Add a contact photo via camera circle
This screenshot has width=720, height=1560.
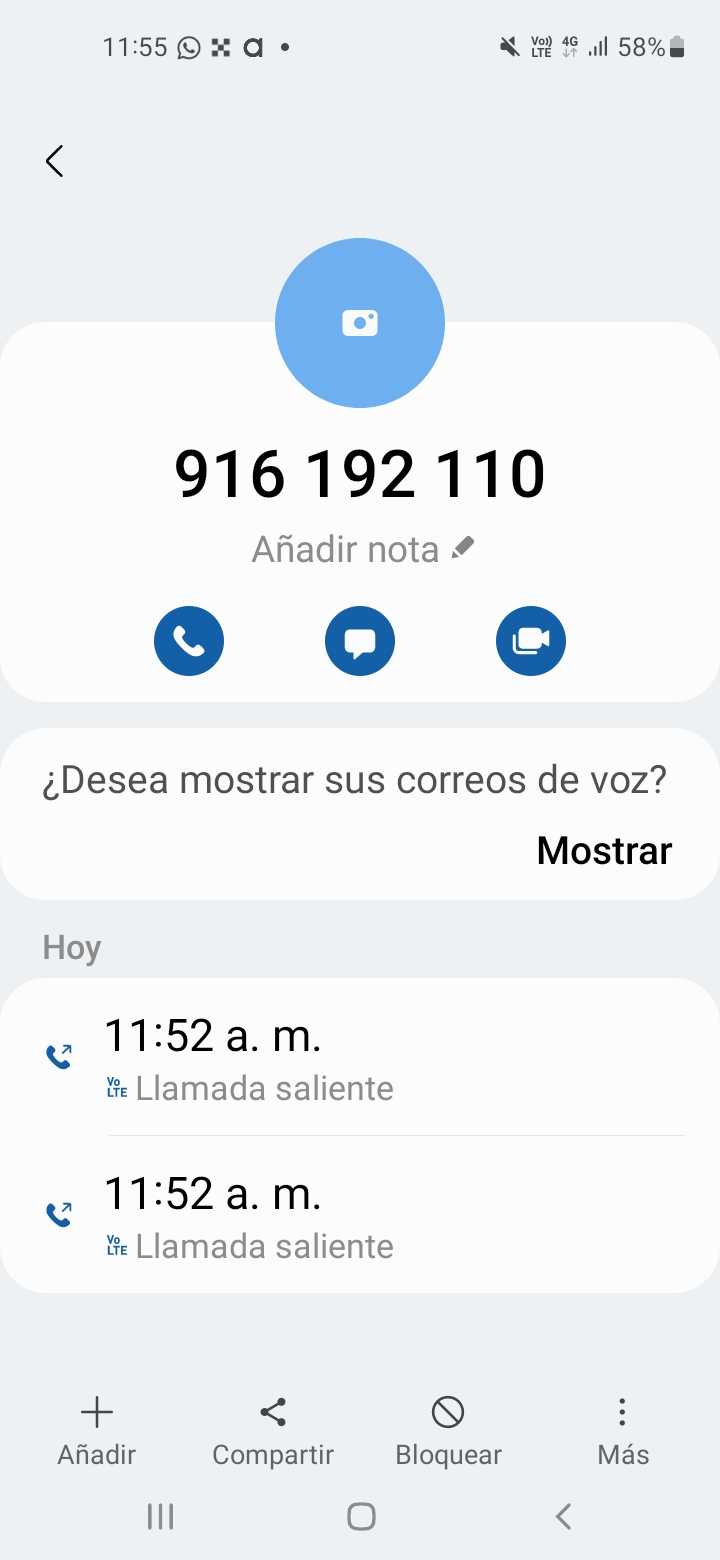click(x=360, y=323)
